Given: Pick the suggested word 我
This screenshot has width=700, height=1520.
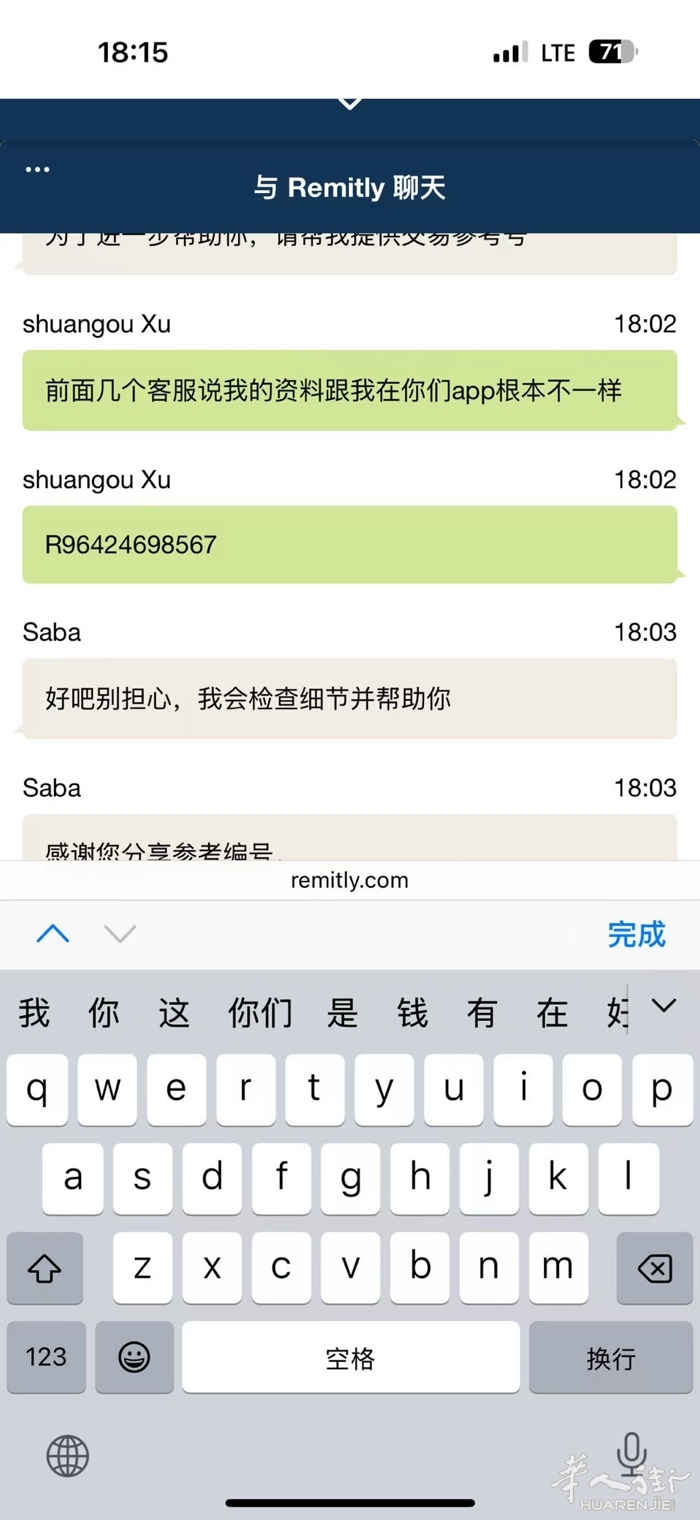Looking at the screenshot, I should pos(34,1013).
